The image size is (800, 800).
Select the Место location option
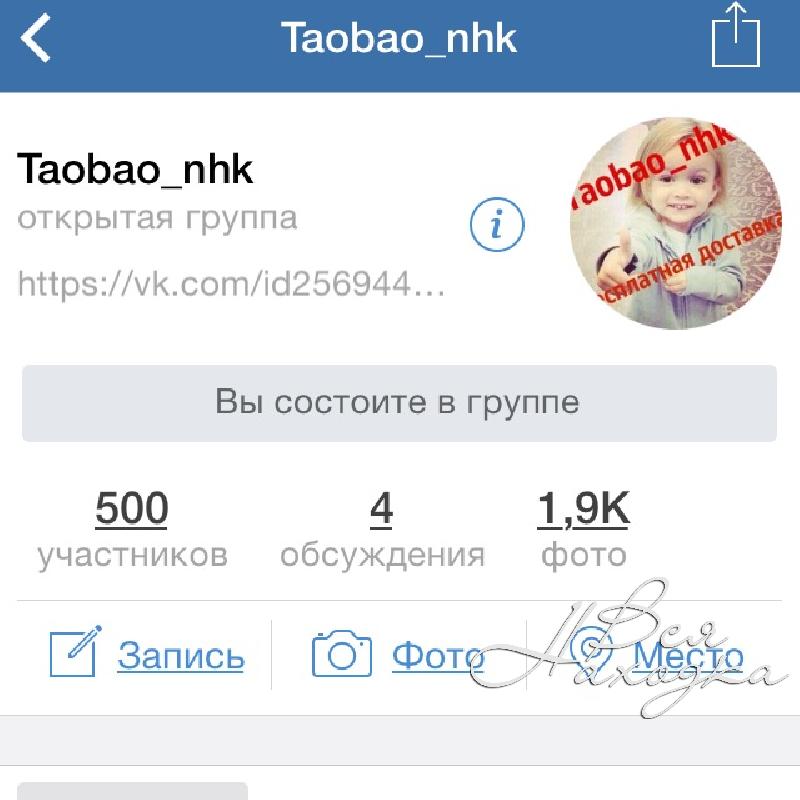pyautogui.click(x=657, y=655)
